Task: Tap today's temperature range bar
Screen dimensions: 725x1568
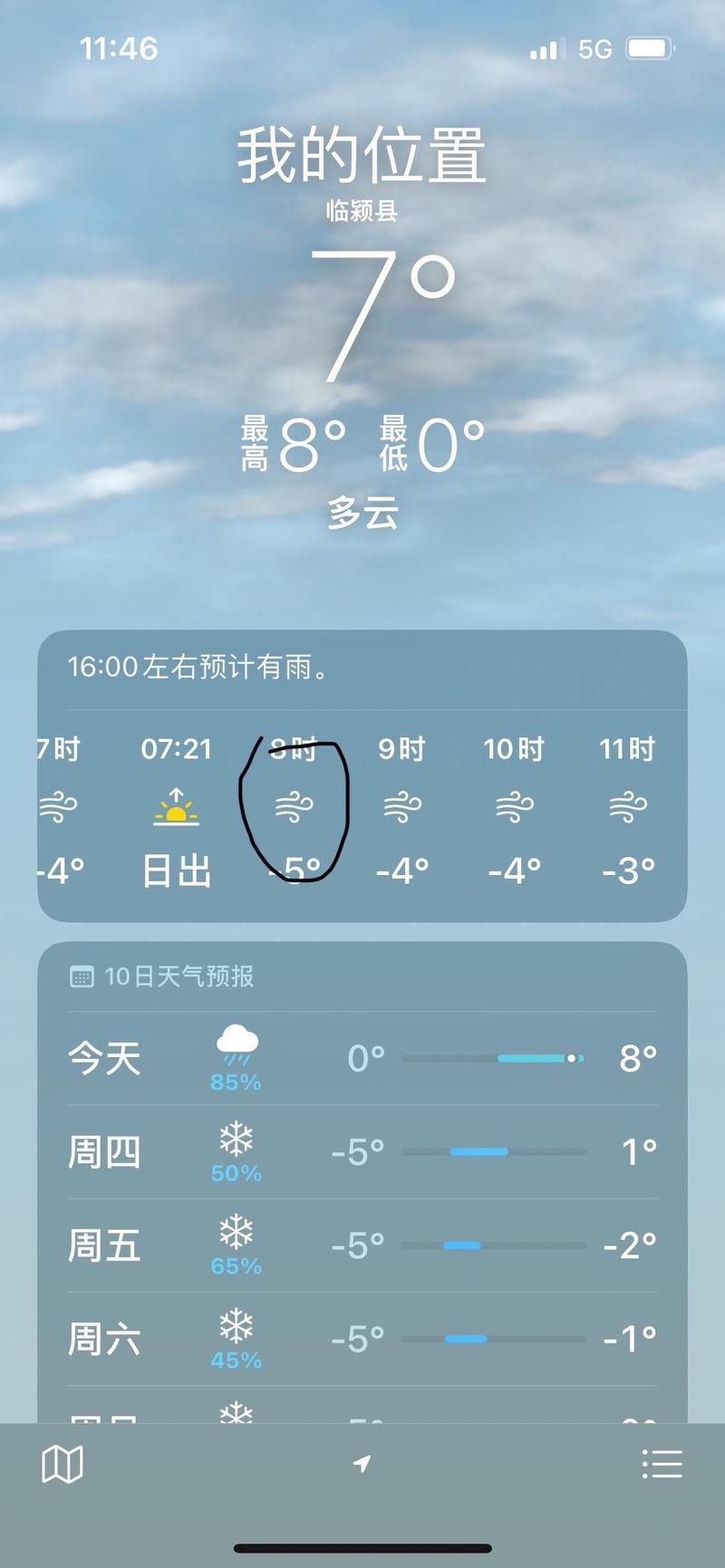Action: (x=494, y=1057)
